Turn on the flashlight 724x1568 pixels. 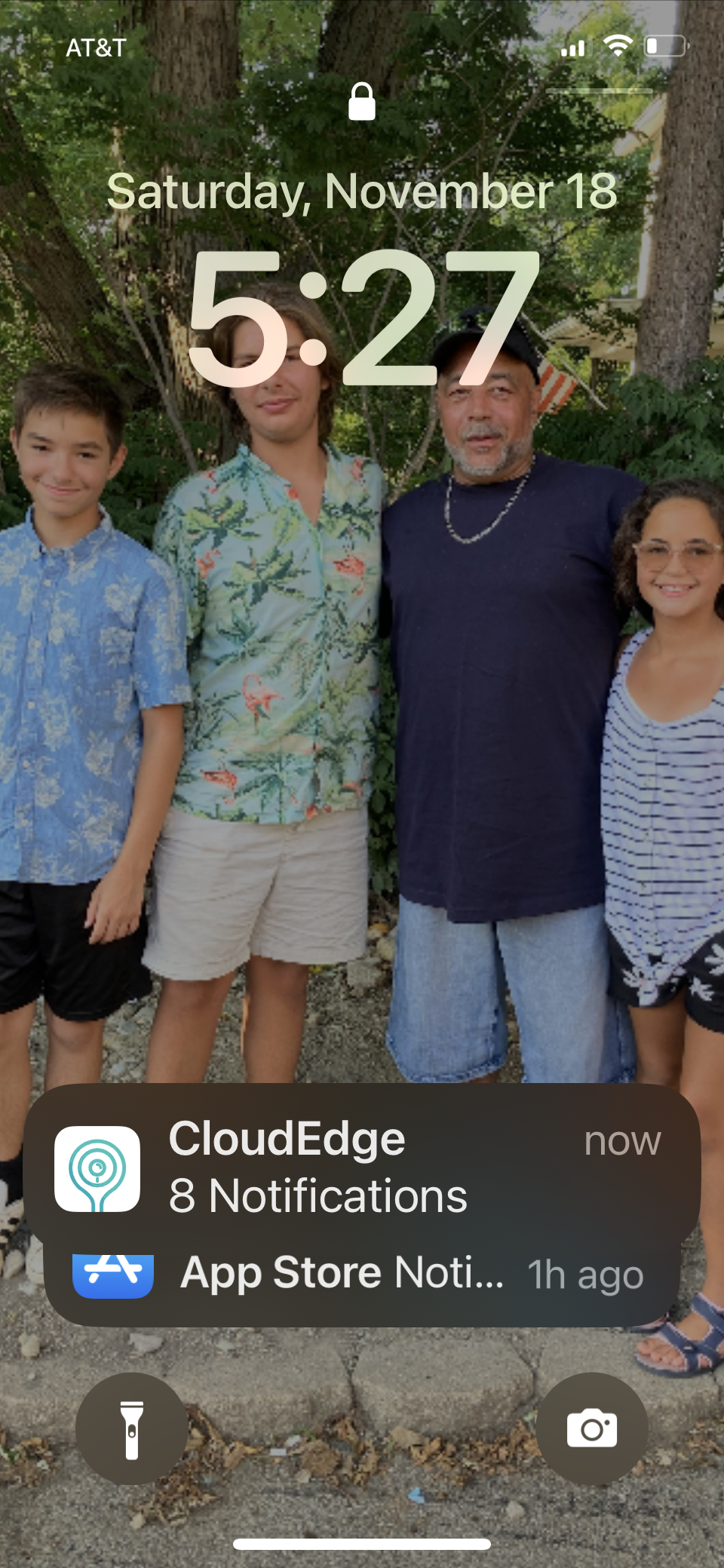(132, 1429)
